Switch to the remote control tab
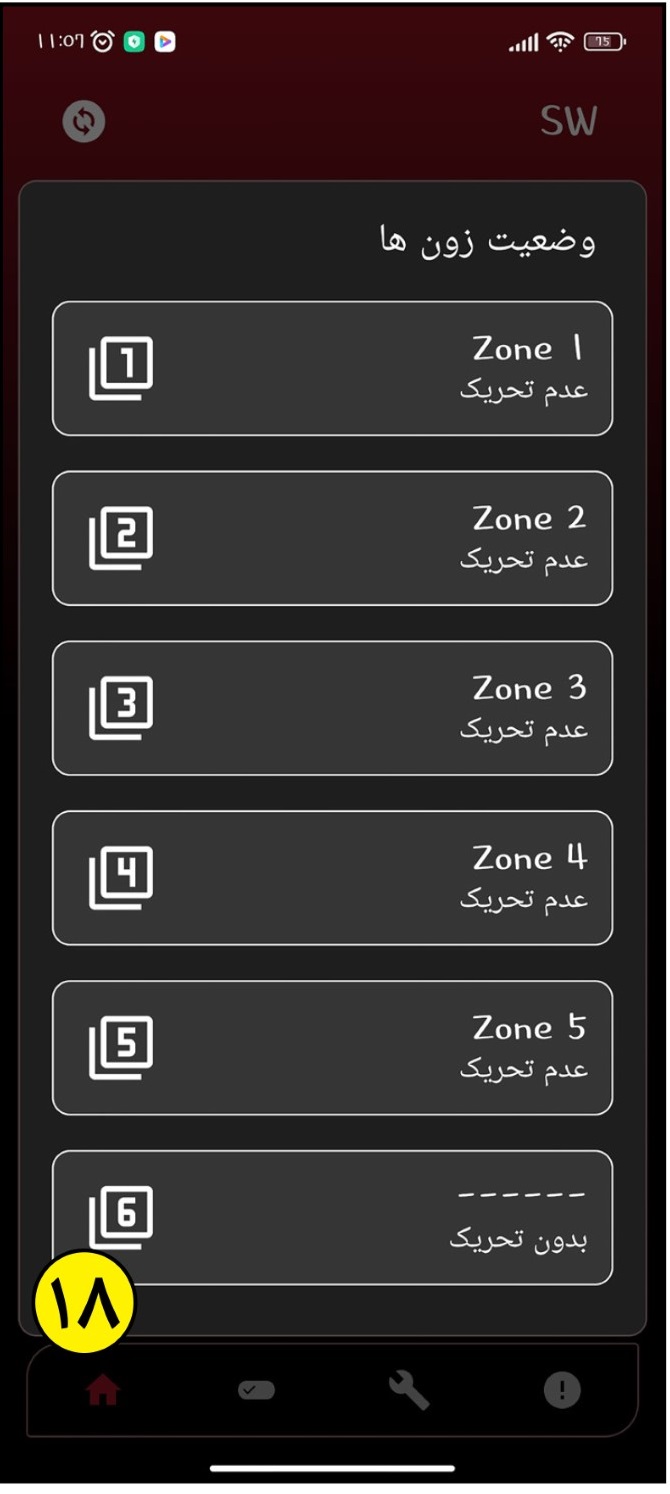The height and width of the screenshot is (1494, 670). [256, 1390]
